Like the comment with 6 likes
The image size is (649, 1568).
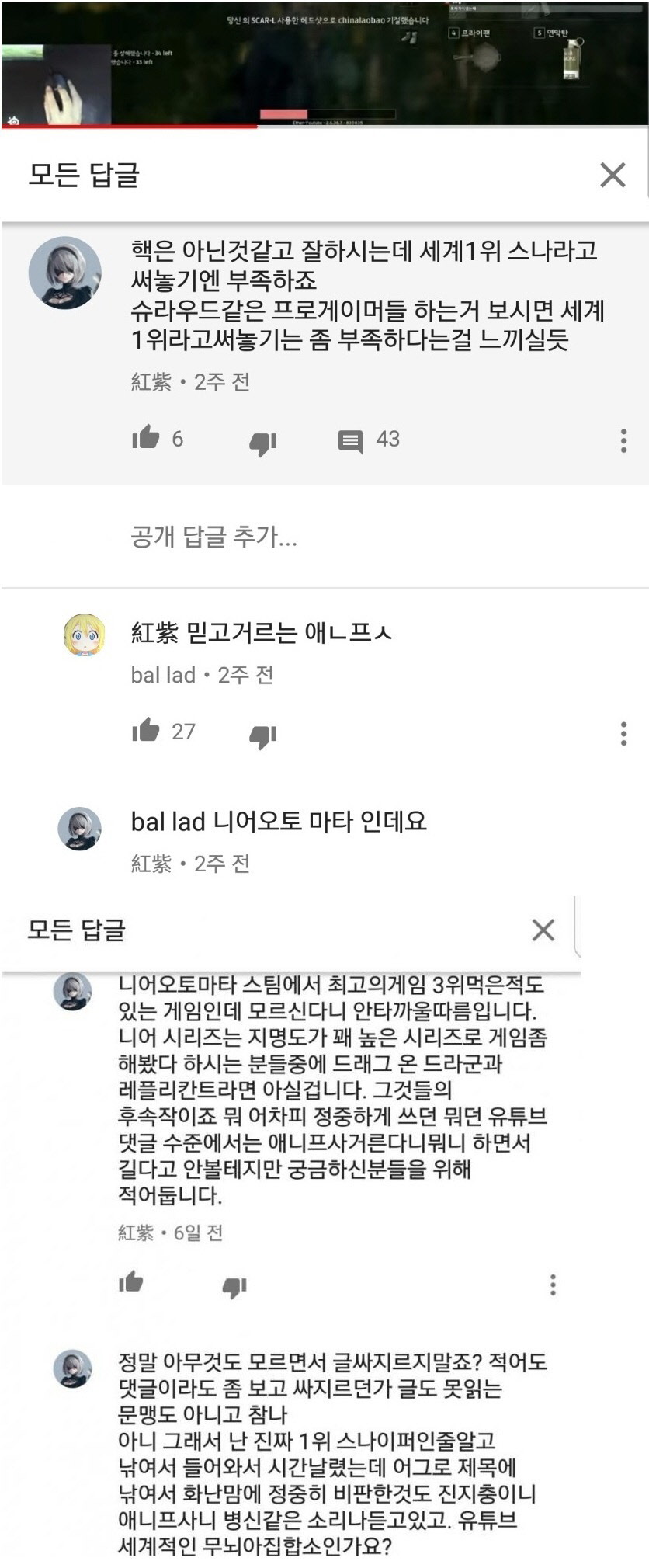tap(145, 439)
